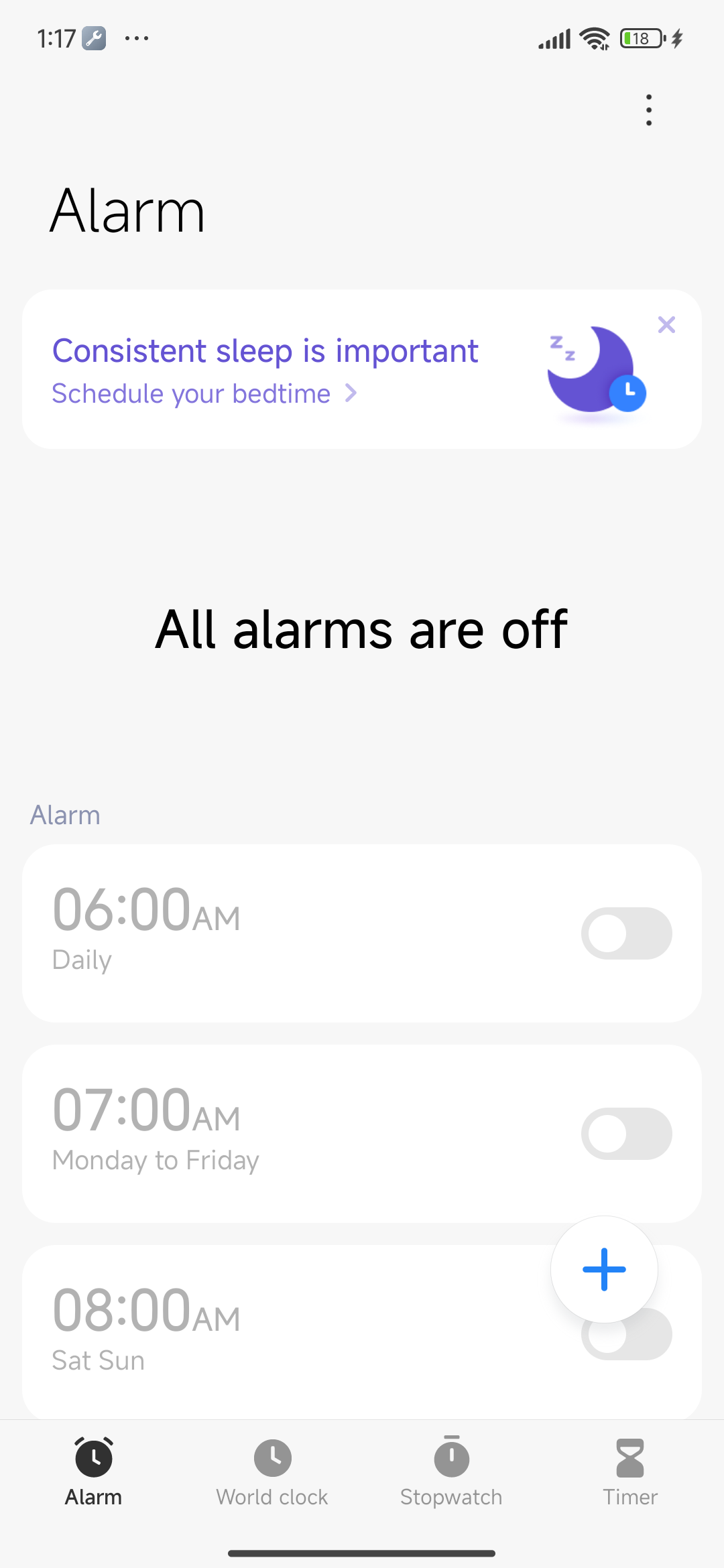
Task: Open Schedule your bedtime link
Action: point(204,393)
